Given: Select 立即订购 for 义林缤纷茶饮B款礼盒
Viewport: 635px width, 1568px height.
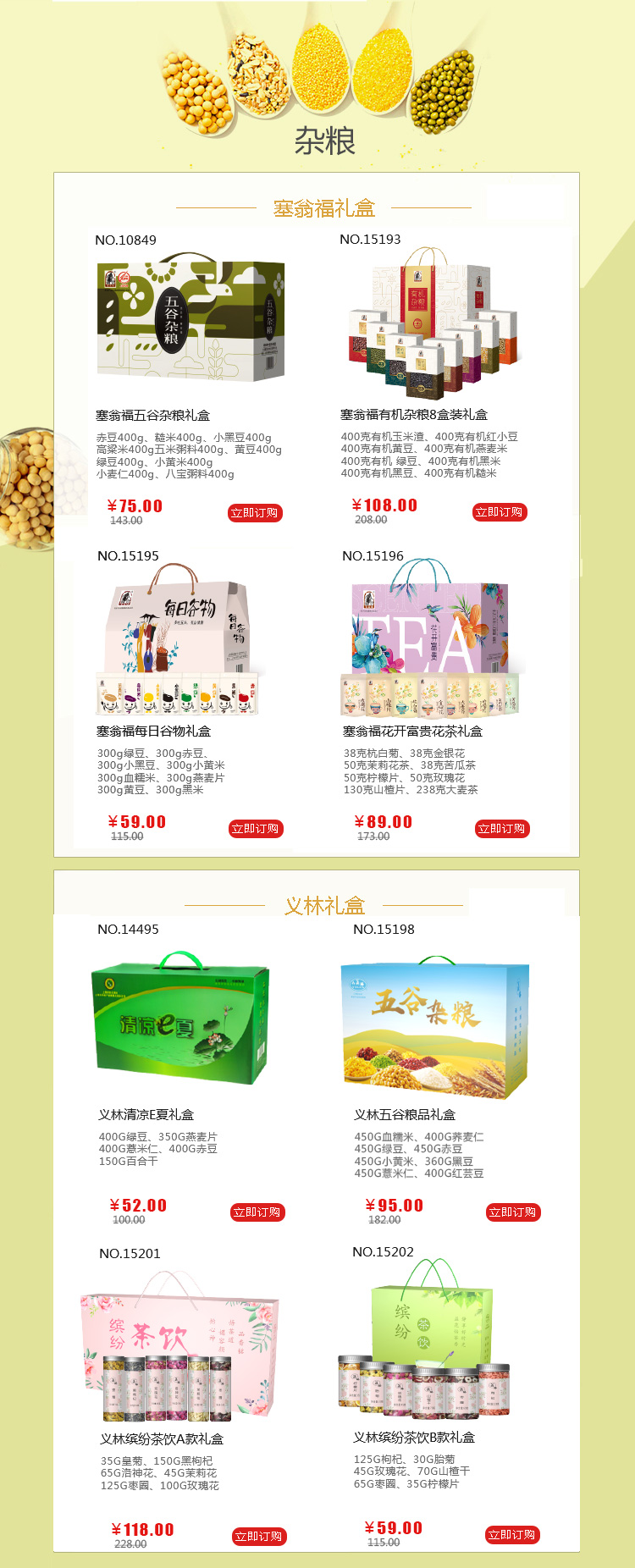Looking at the screenshot, I should click(512, 1535).
